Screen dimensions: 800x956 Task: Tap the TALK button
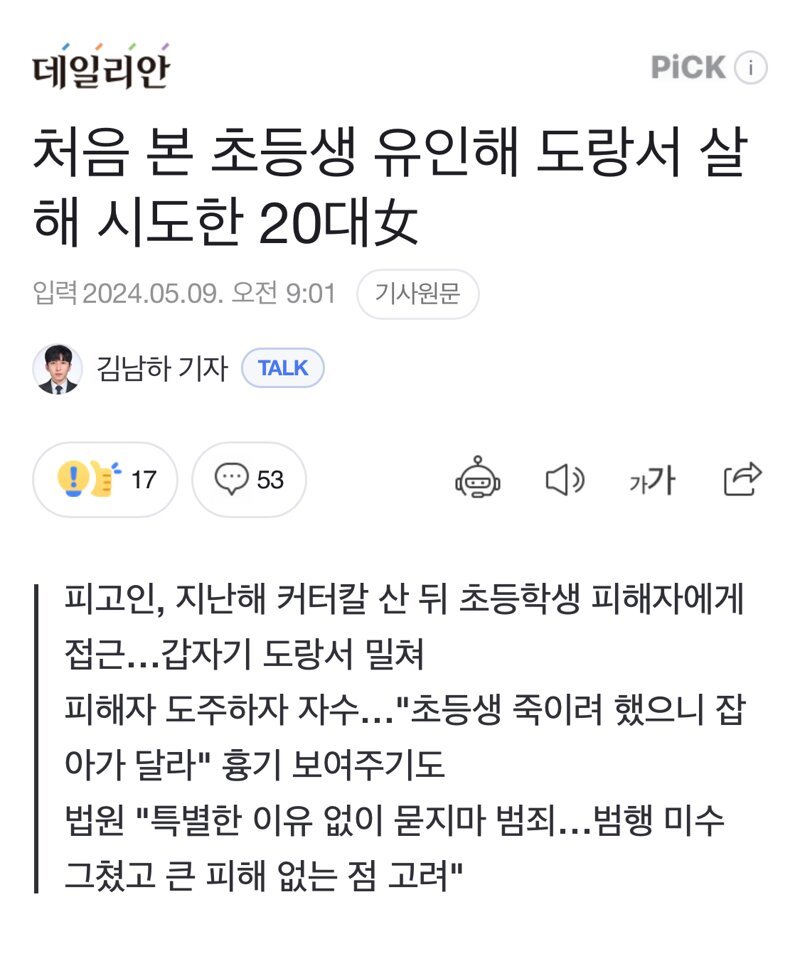point(283,368)
